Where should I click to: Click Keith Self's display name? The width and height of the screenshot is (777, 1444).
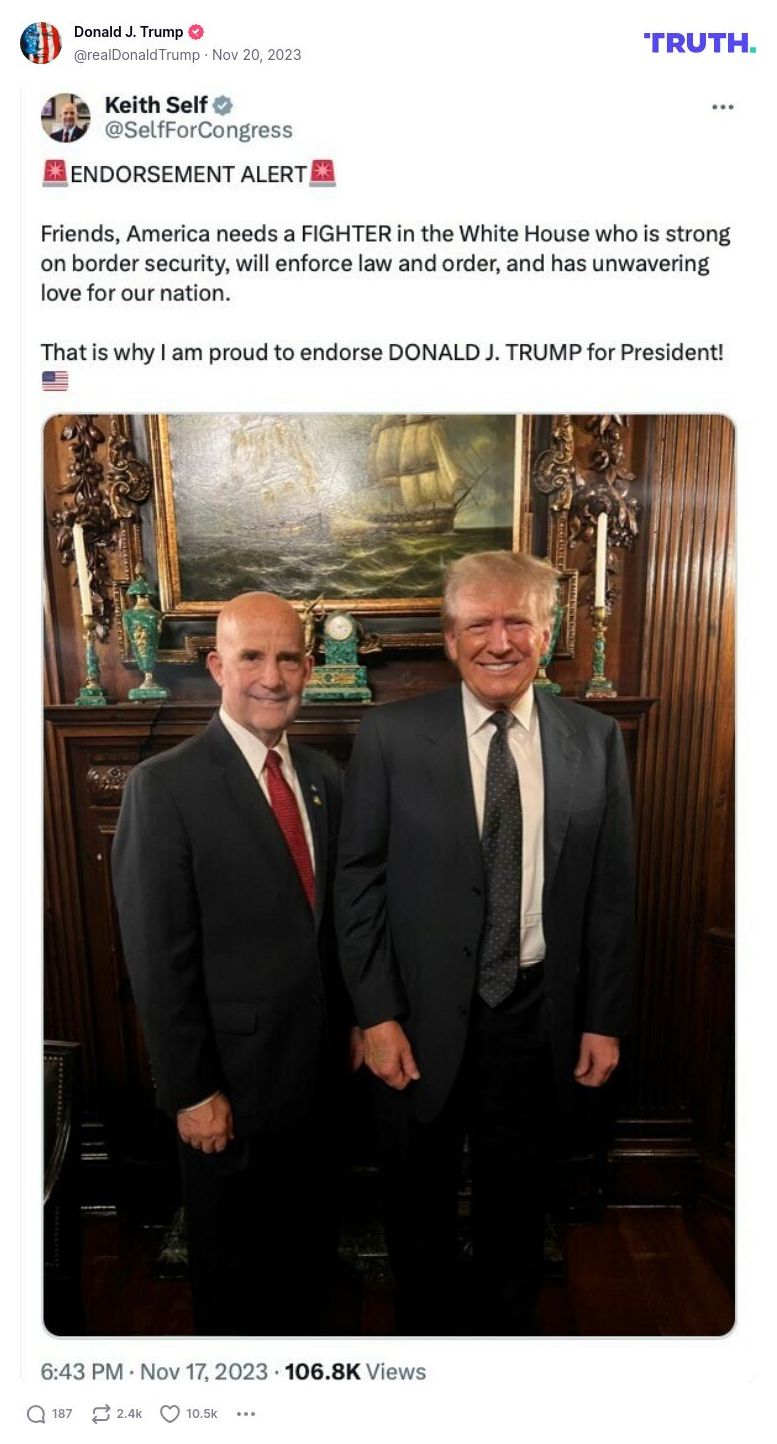click(155, 104)
